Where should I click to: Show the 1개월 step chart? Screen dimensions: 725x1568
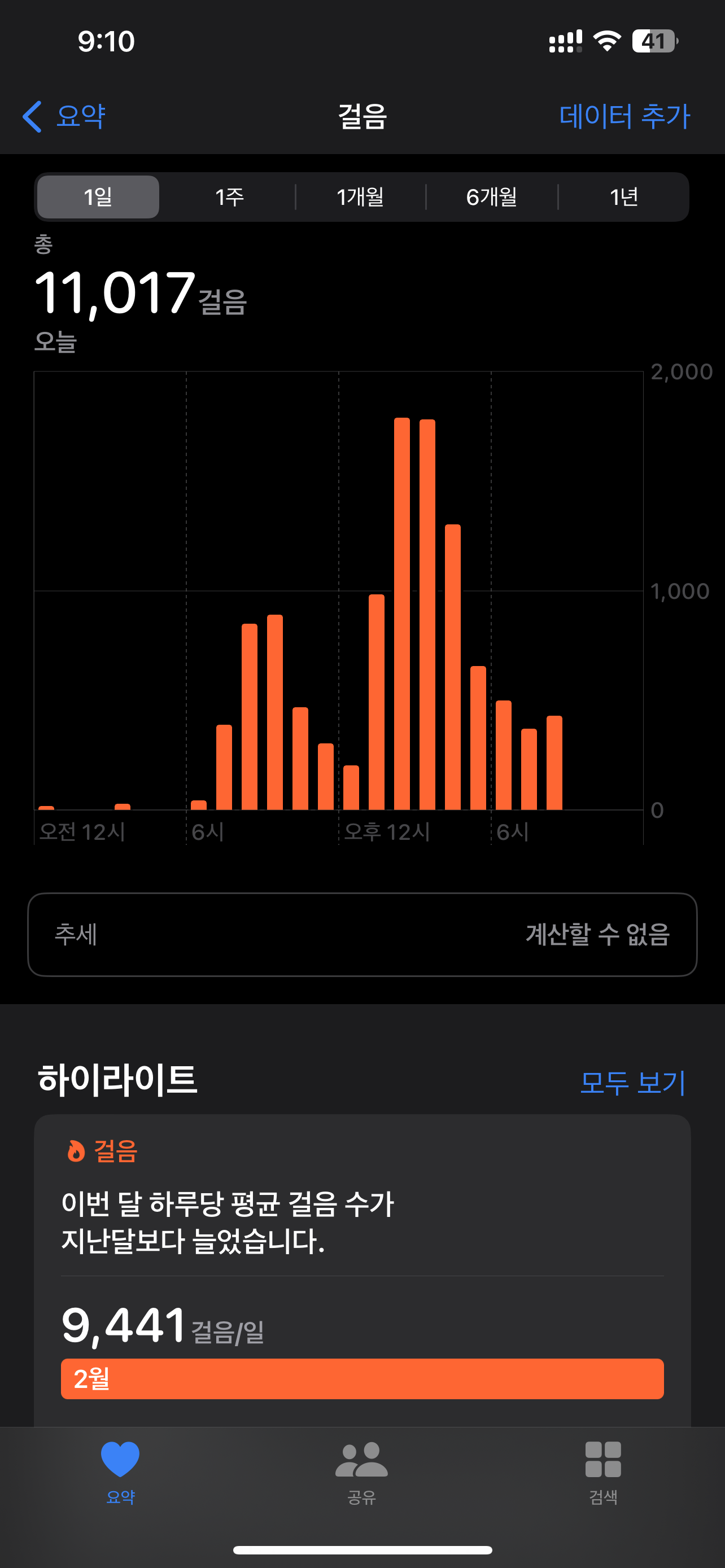[x=360, y=197]
